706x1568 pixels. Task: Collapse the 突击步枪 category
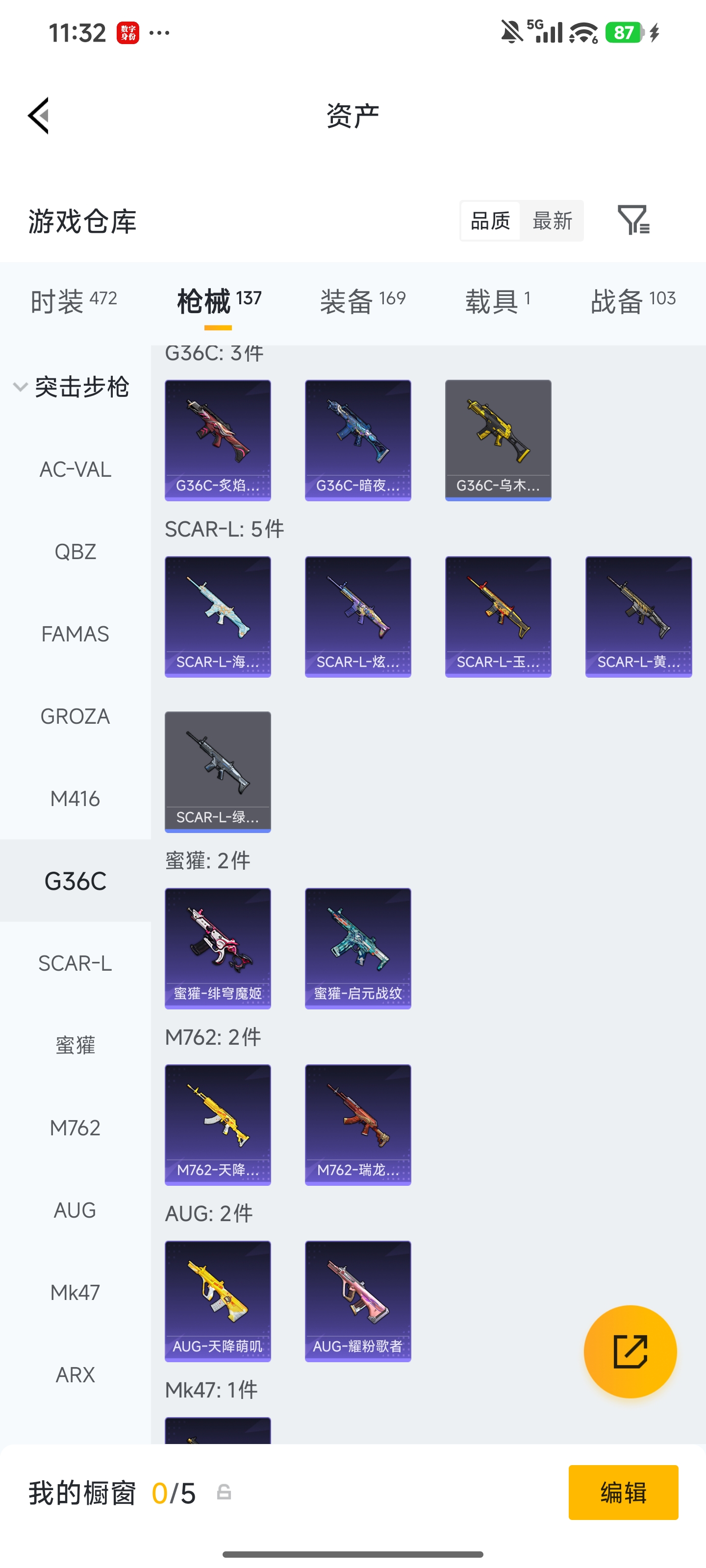[73, 387]
